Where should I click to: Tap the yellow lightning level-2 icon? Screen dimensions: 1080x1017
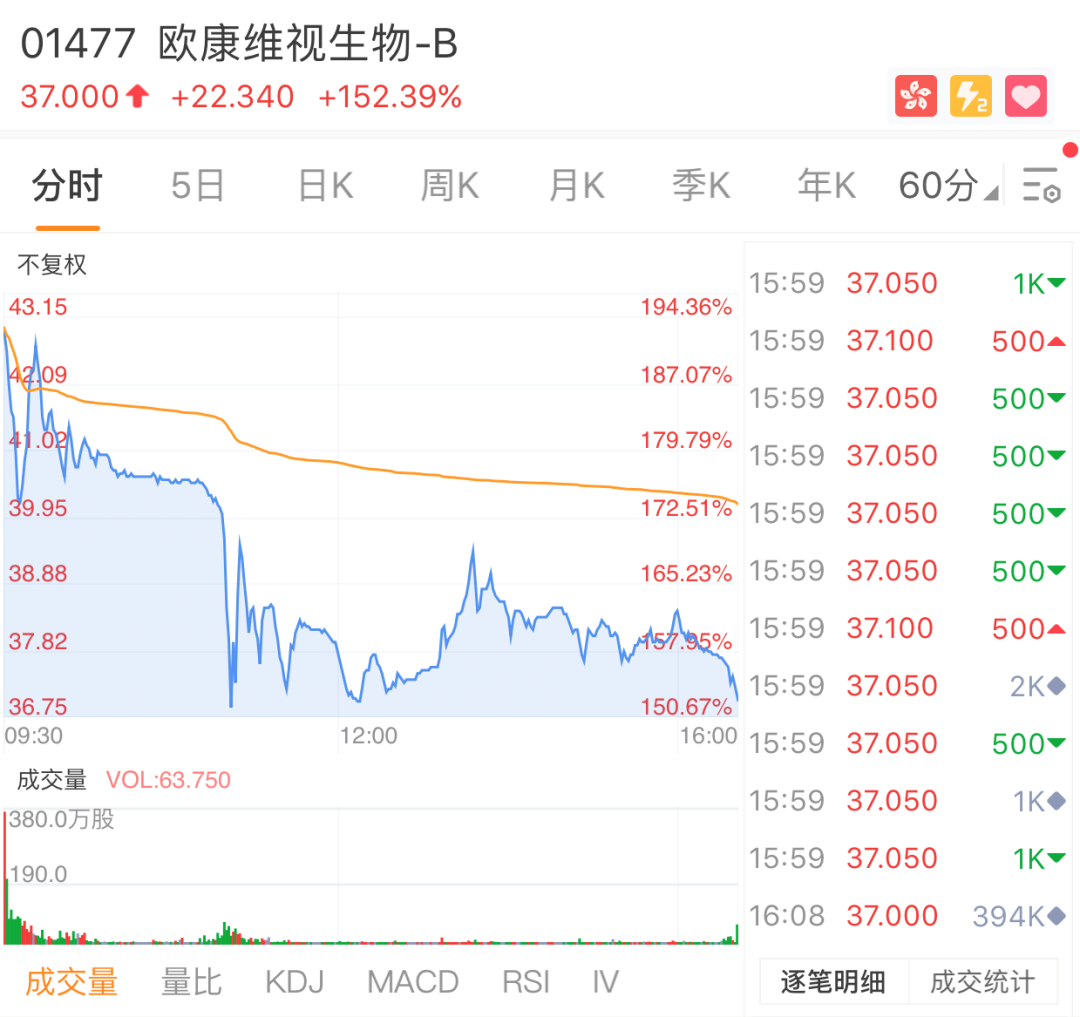click(x=970, y=97)
